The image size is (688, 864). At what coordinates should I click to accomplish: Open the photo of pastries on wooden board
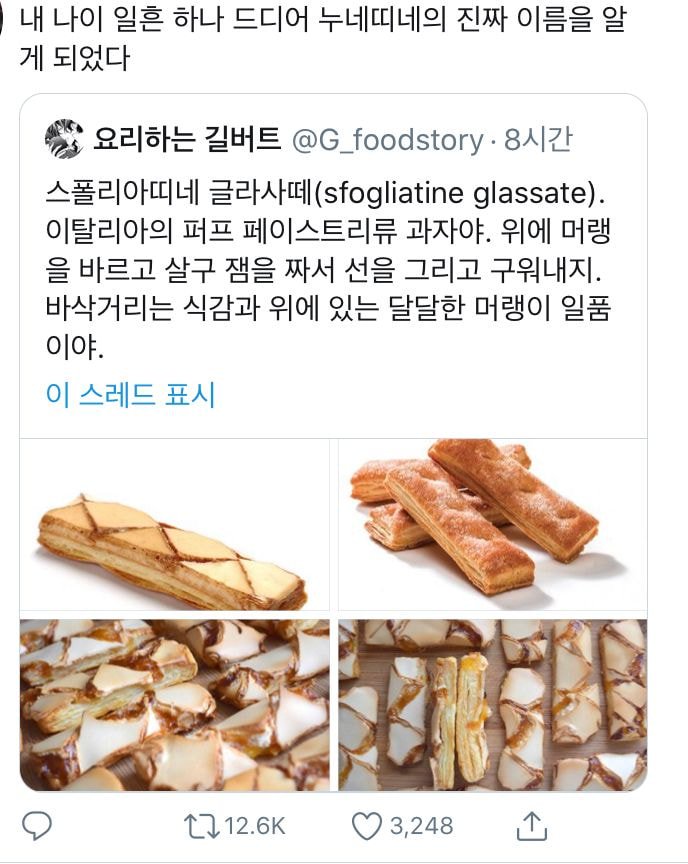(492, 704)
